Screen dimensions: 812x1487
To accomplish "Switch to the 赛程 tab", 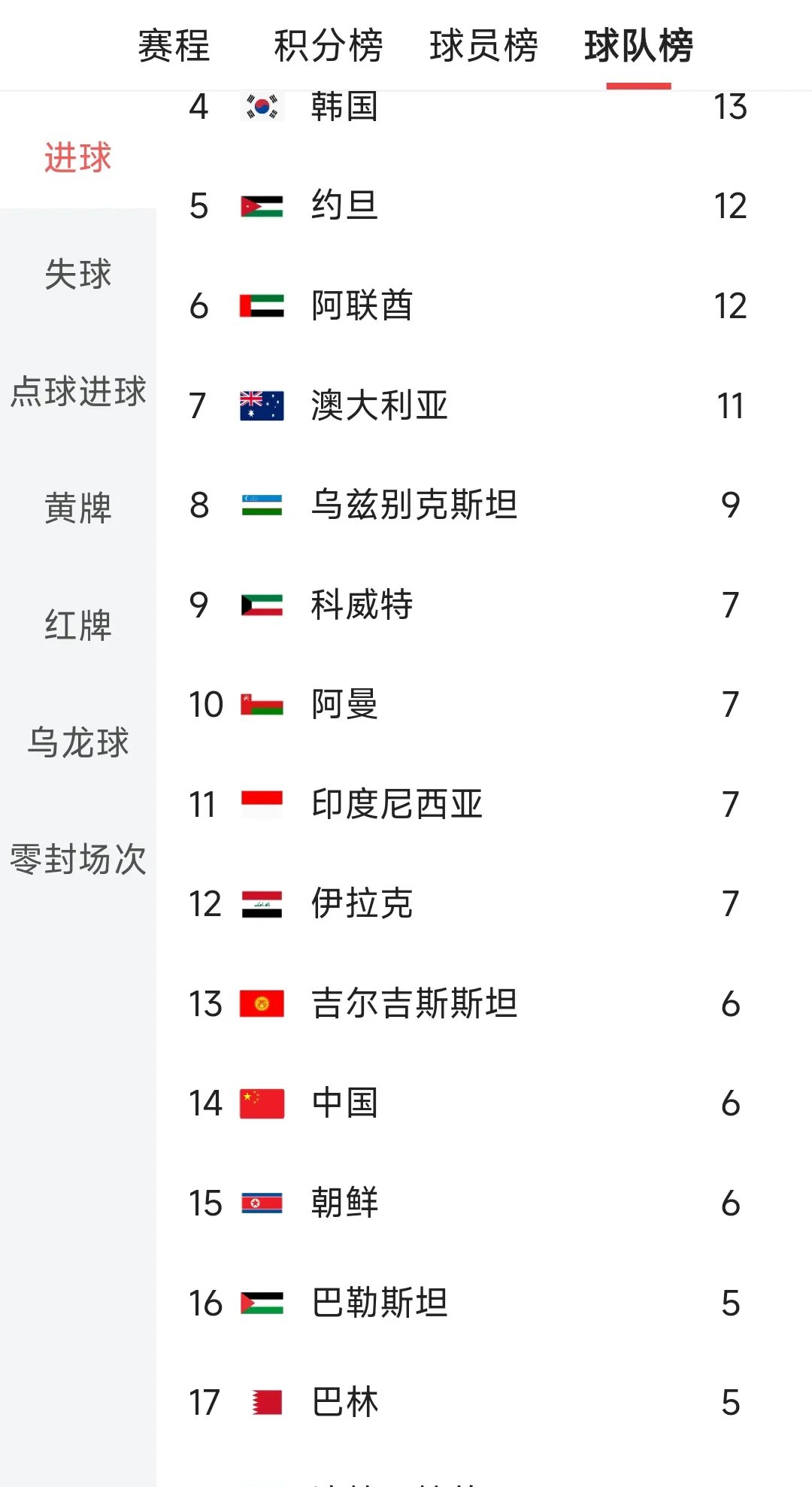I will tap(174, 46).
